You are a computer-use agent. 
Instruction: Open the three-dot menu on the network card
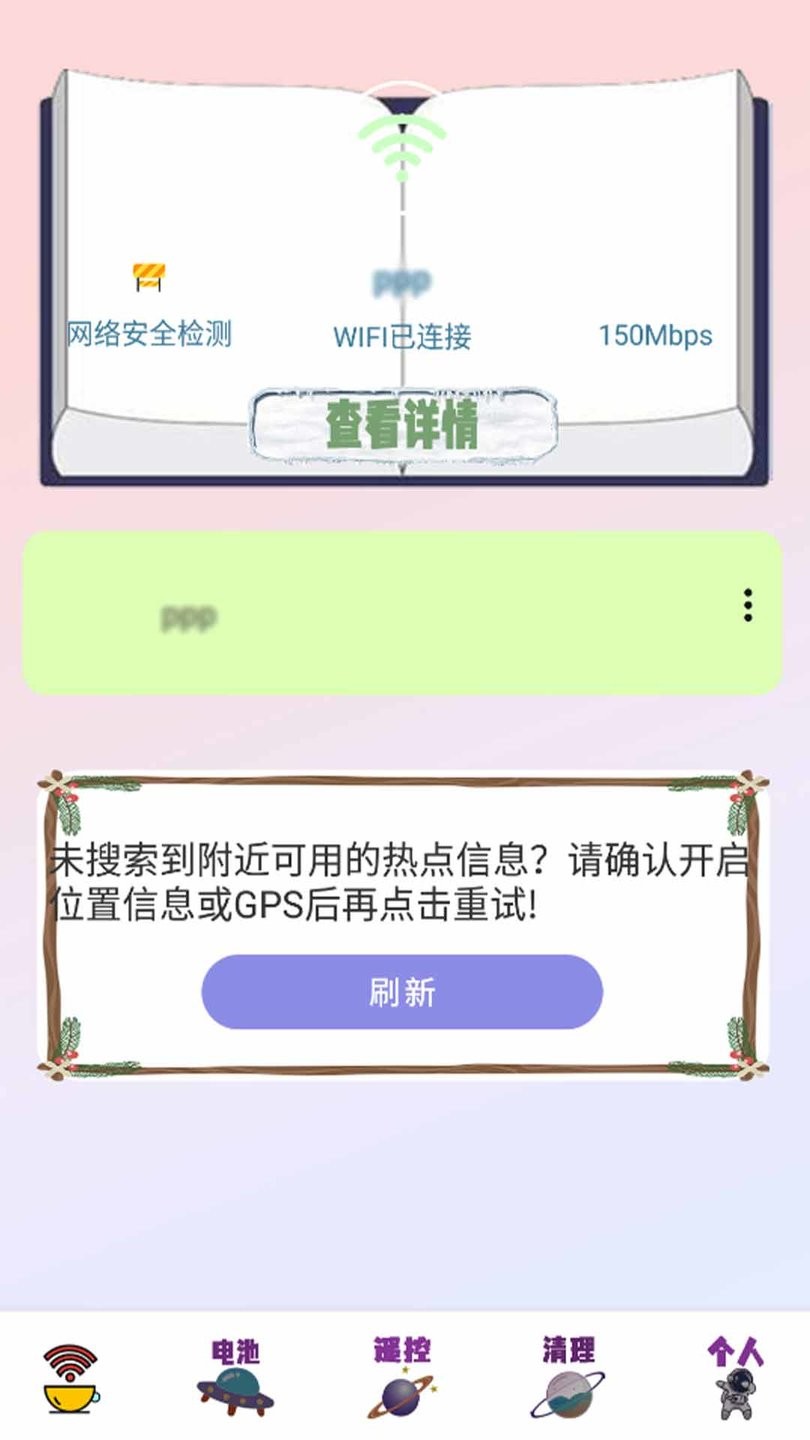pos(747,606)
